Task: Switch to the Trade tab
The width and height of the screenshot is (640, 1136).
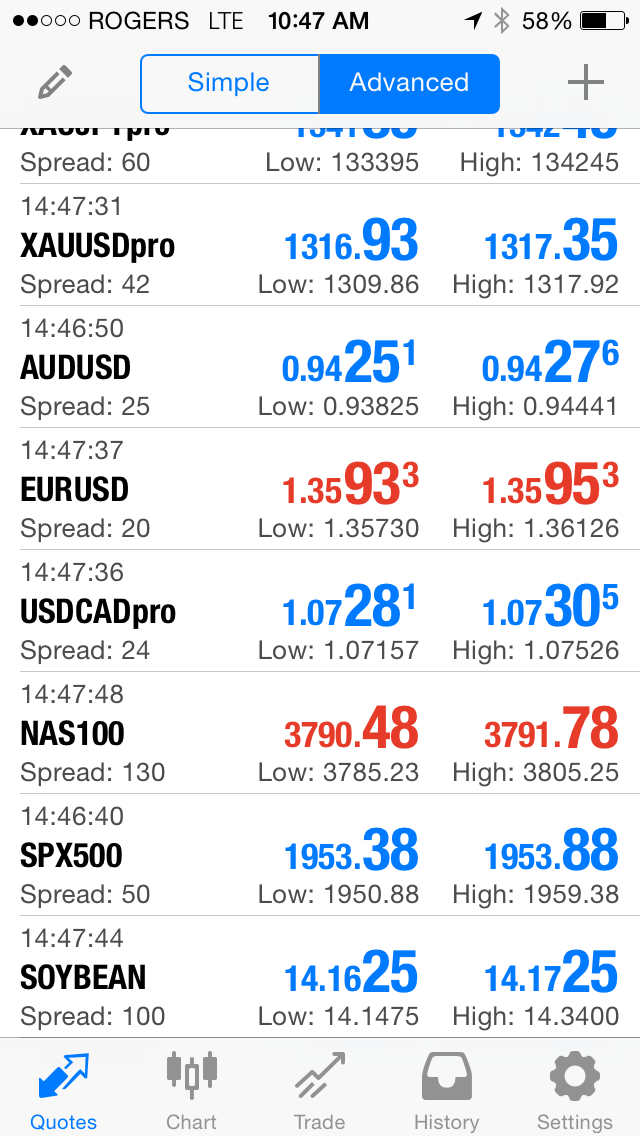Action: click(320, 1089)
